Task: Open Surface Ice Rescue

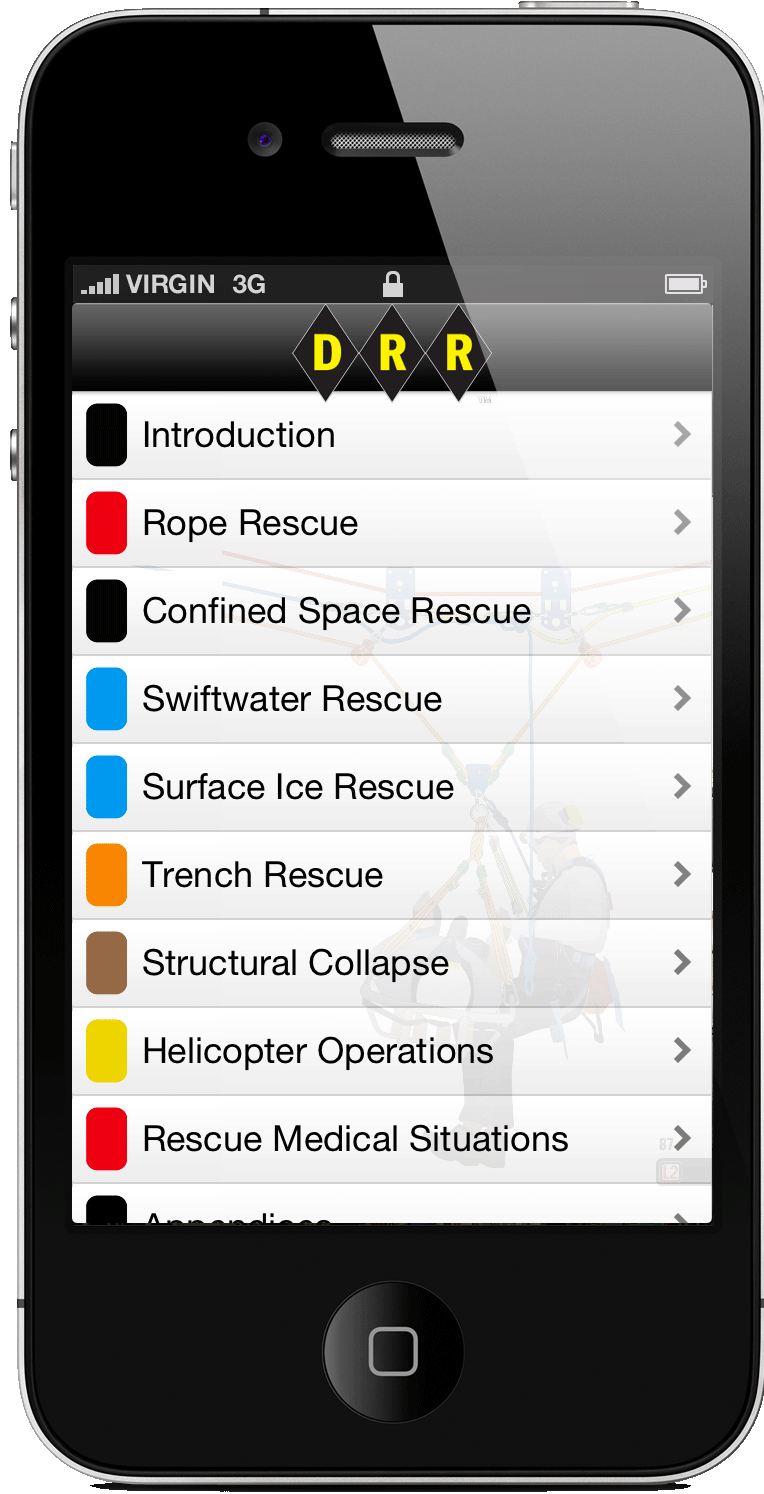Action: click(x=390, y=787)
